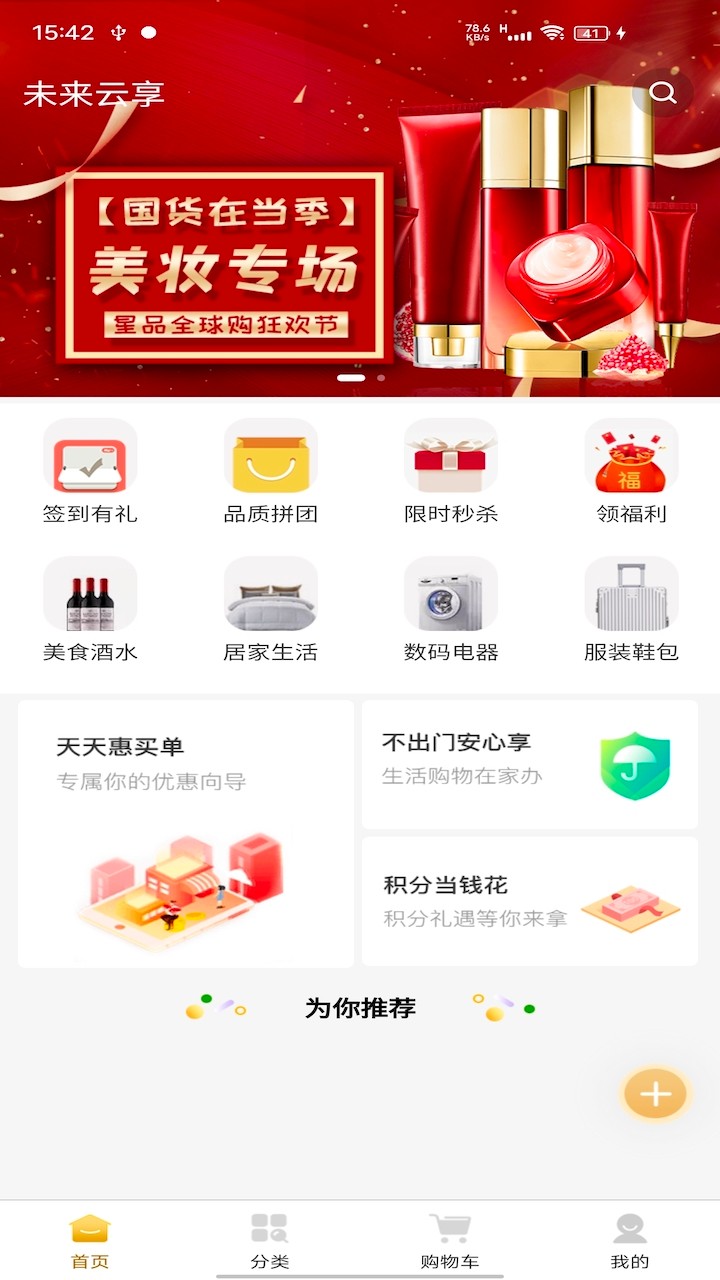Open 签到有礼 check-in rewards
The image size is (720, 1280).
90,470
